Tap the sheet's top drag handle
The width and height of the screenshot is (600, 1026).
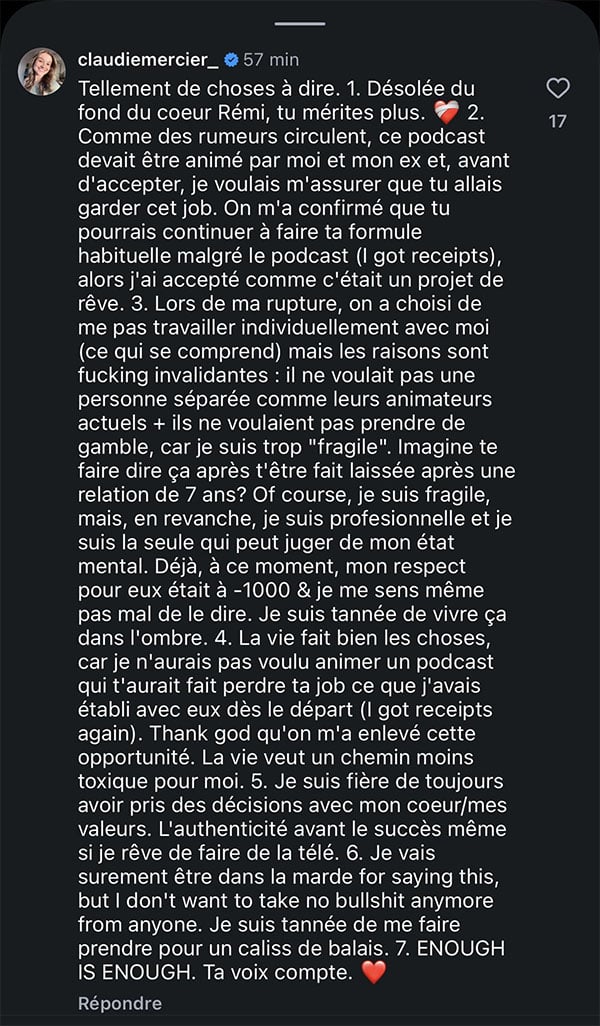tap(300, 24)
